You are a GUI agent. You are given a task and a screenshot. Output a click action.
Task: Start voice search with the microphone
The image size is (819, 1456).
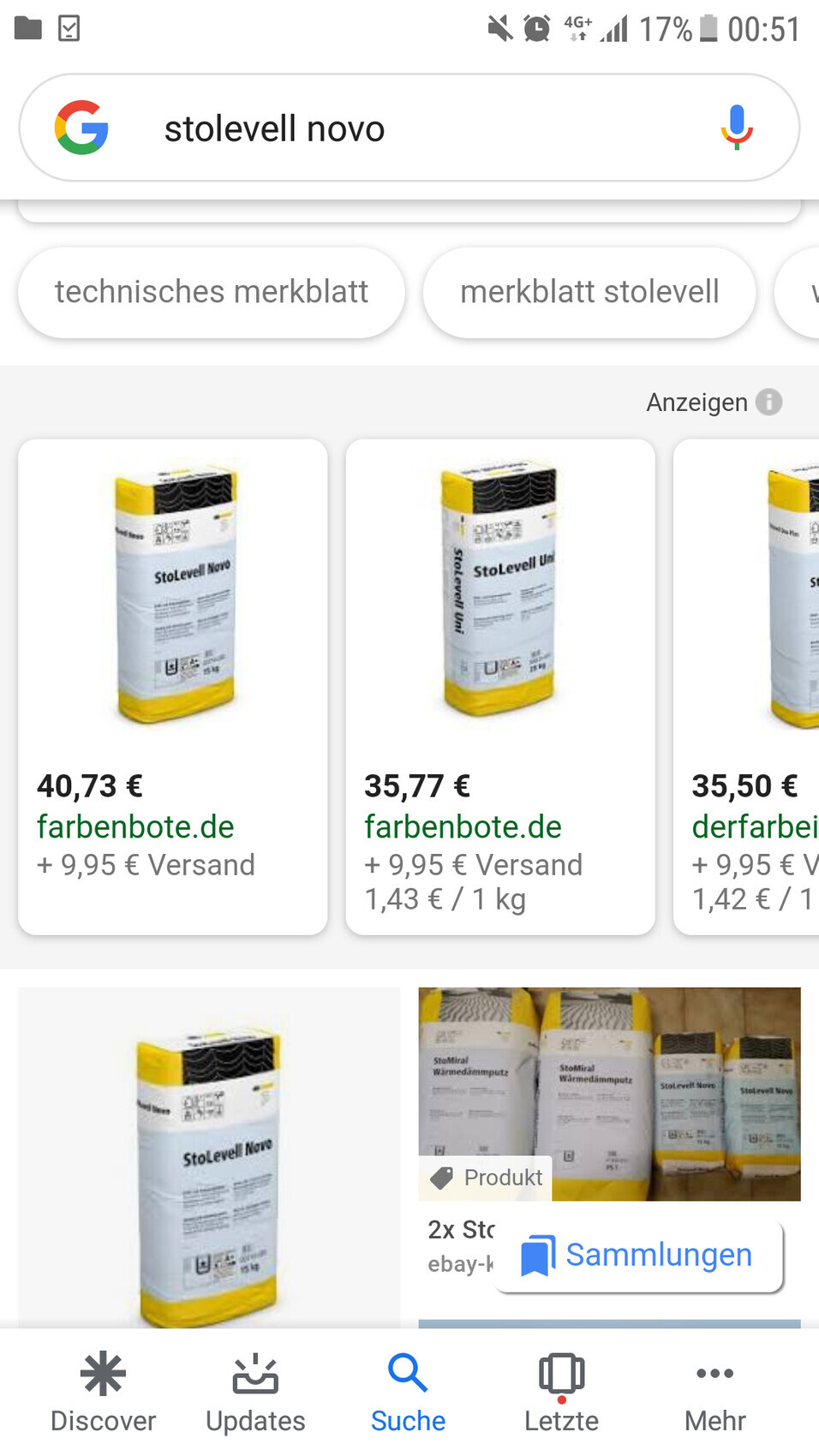736,128
